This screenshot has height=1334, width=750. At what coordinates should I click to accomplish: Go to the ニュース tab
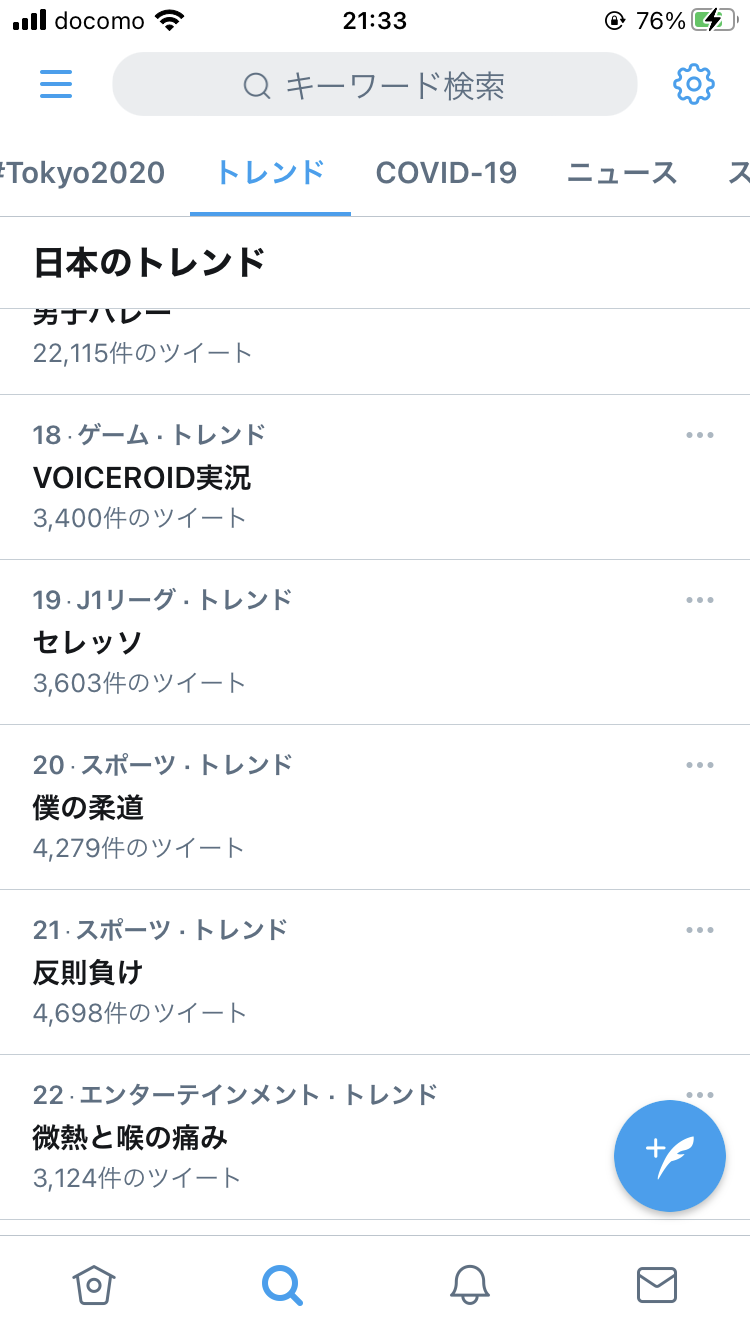622,173
